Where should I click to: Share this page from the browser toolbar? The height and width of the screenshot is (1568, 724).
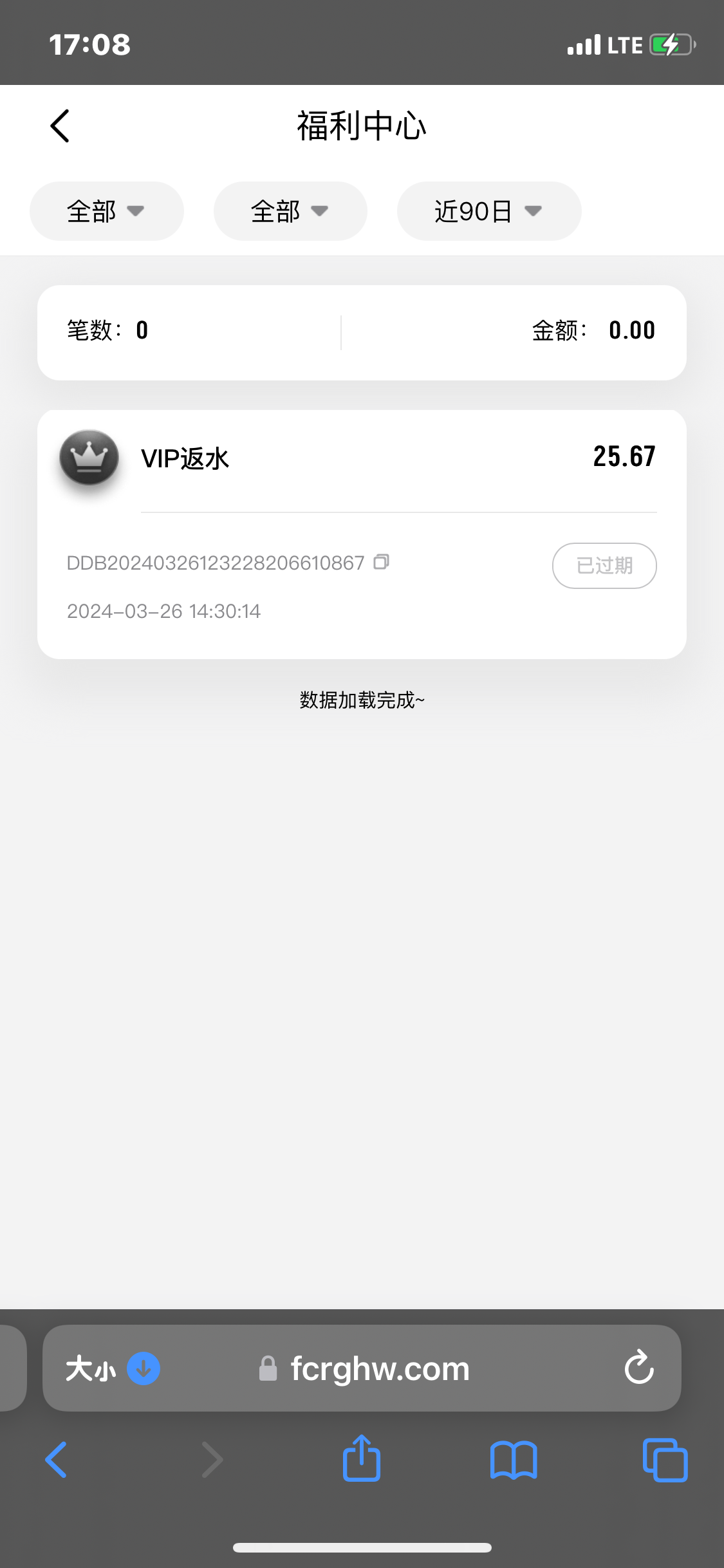[x=362, y=1459]
